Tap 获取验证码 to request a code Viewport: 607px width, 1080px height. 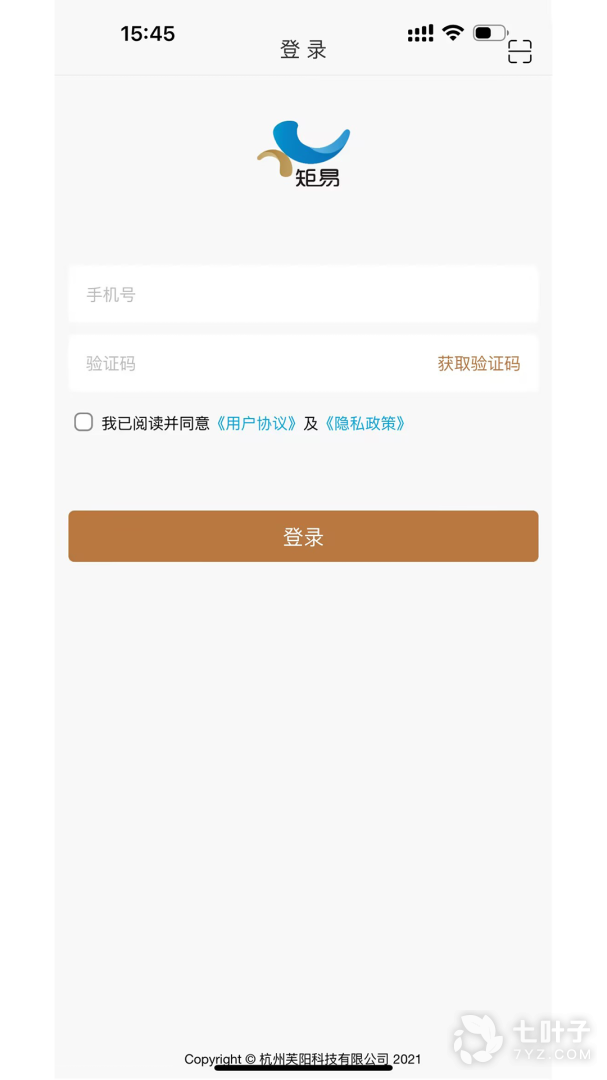pos(479,364)
